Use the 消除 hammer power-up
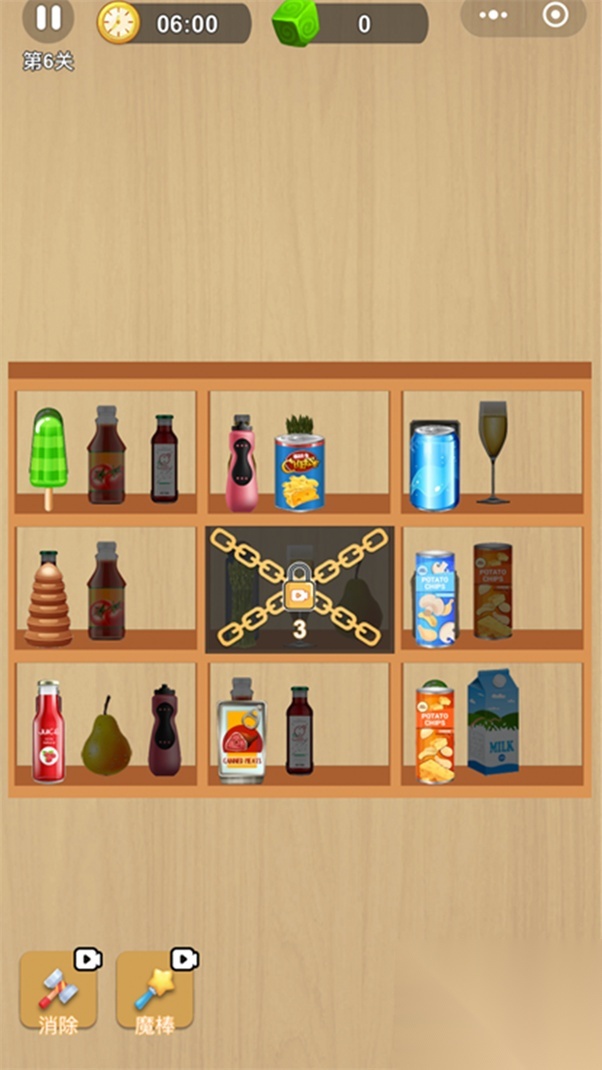Image resolution: width=602 pixels, height=1070 pixels. (x=58, y=990)
